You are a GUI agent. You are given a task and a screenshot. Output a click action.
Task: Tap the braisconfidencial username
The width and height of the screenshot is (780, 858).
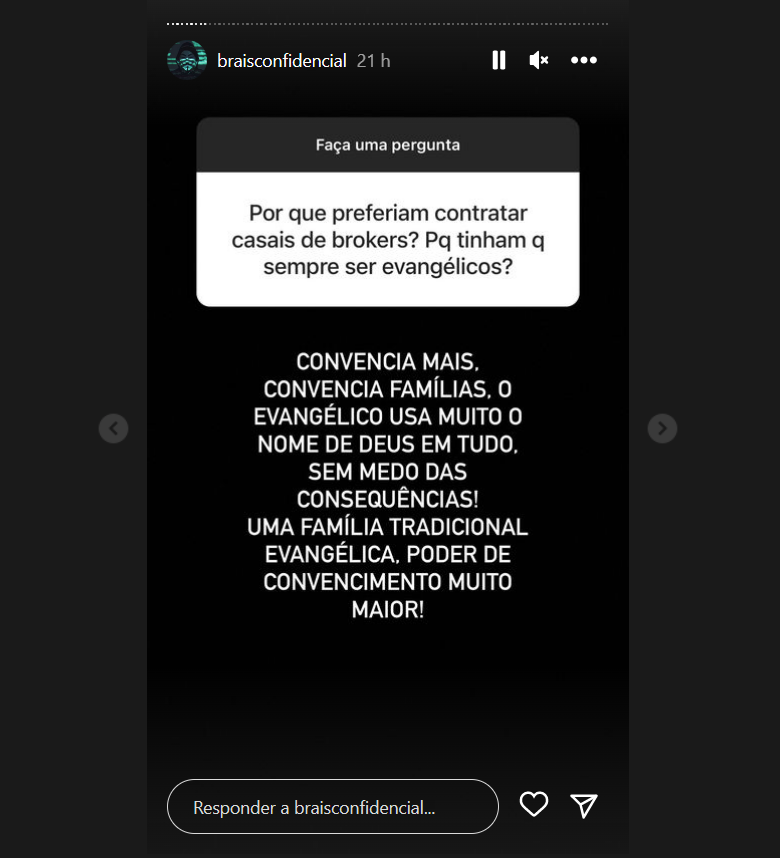pyautogui.click(x=281, y=61)
